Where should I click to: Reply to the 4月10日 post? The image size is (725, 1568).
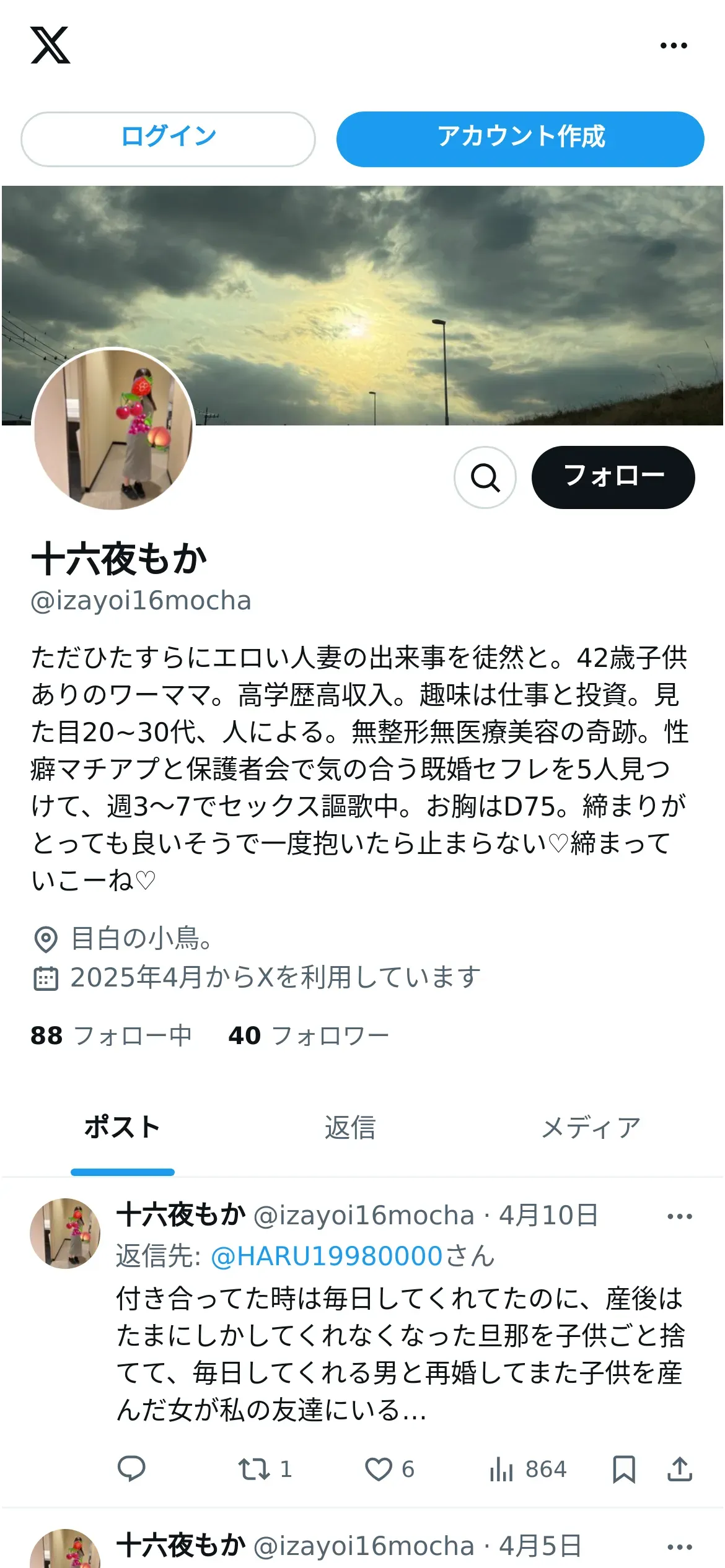(131, 1468)
